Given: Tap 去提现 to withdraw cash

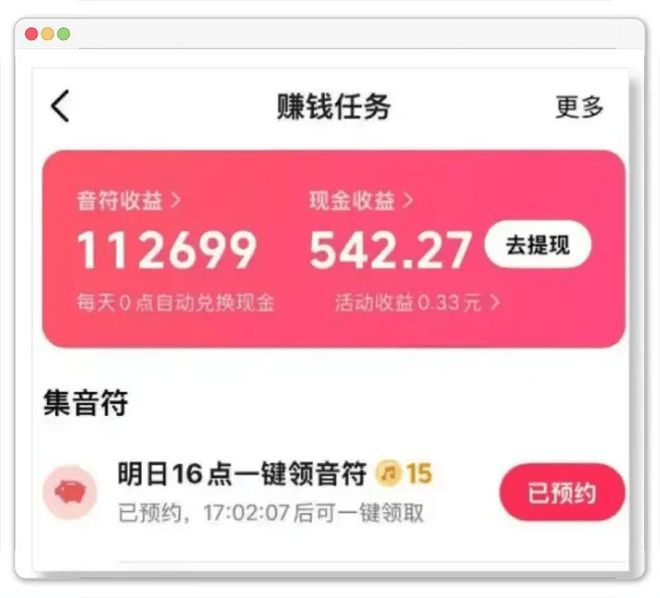Looking at the screenshot, I should [x=537, y=246].
